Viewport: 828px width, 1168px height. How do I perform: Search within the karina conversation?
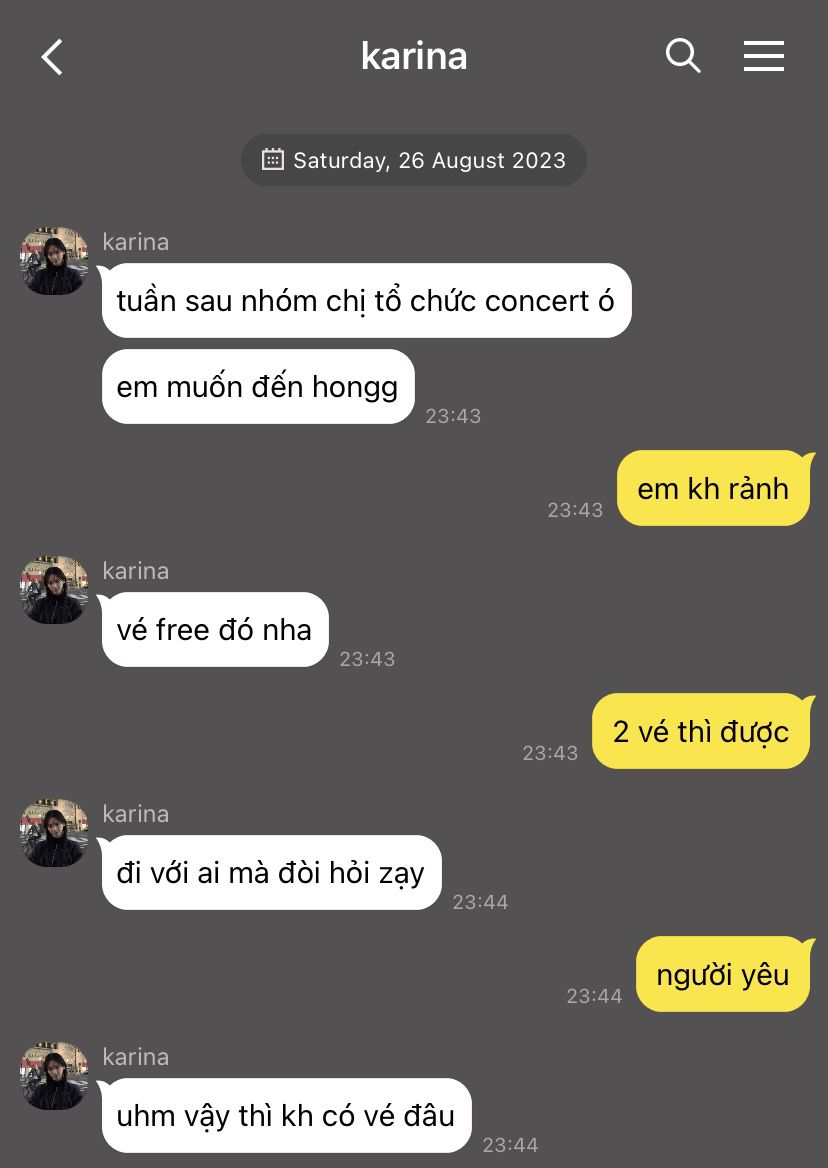[683, 56]
